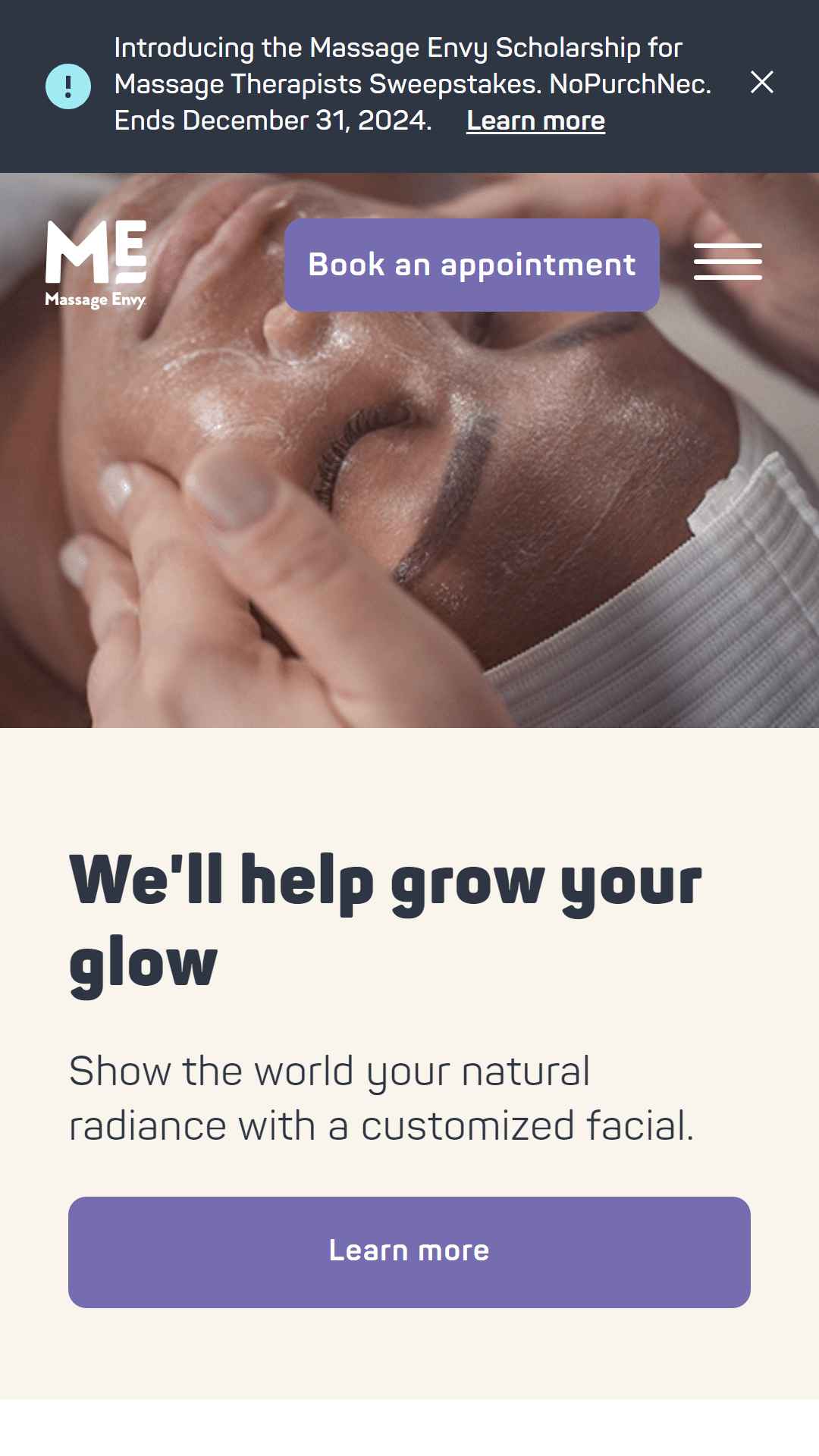Tap Book an appointment
The height and width of the screenshot is (1456, 819).
[x=472, y=265]
